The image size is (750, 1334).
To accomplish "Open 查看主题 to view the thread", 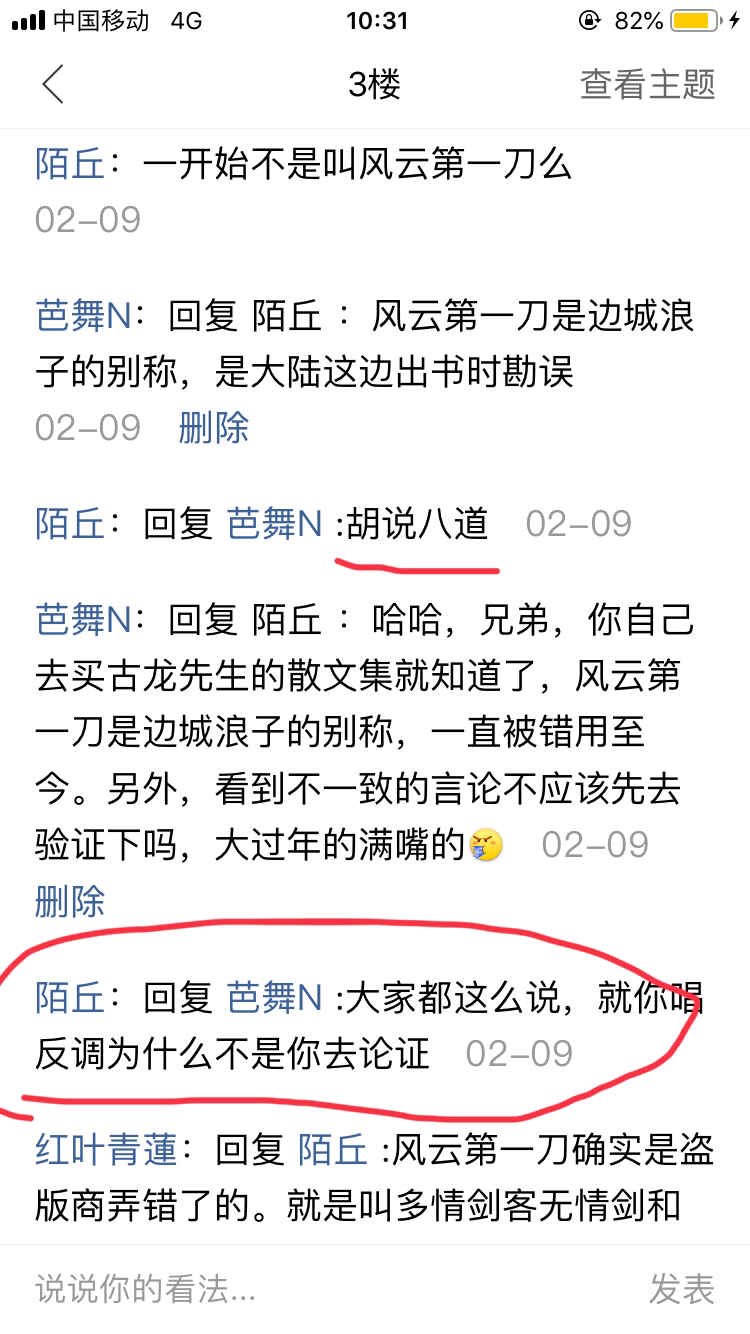I will coord(648,85).
